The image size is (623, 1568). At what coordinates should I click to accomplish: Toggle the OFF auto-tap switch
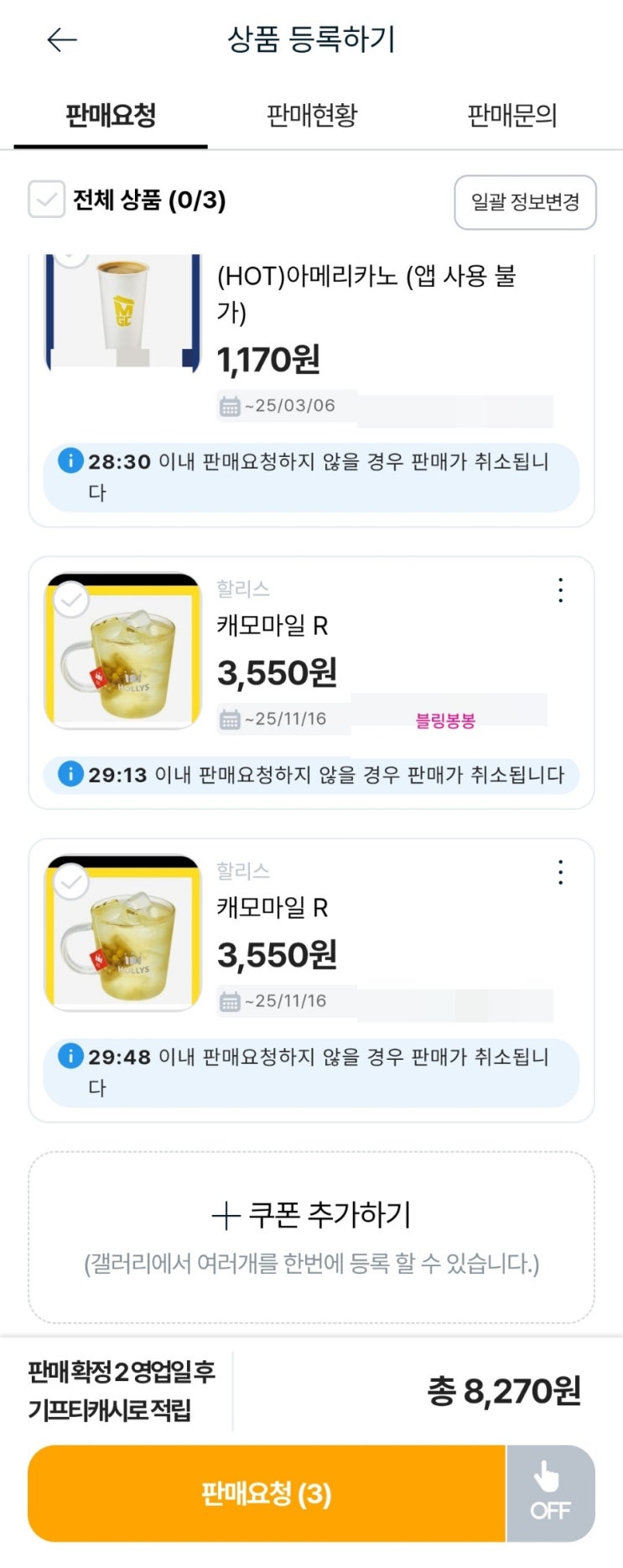(x=550, y=1493)
